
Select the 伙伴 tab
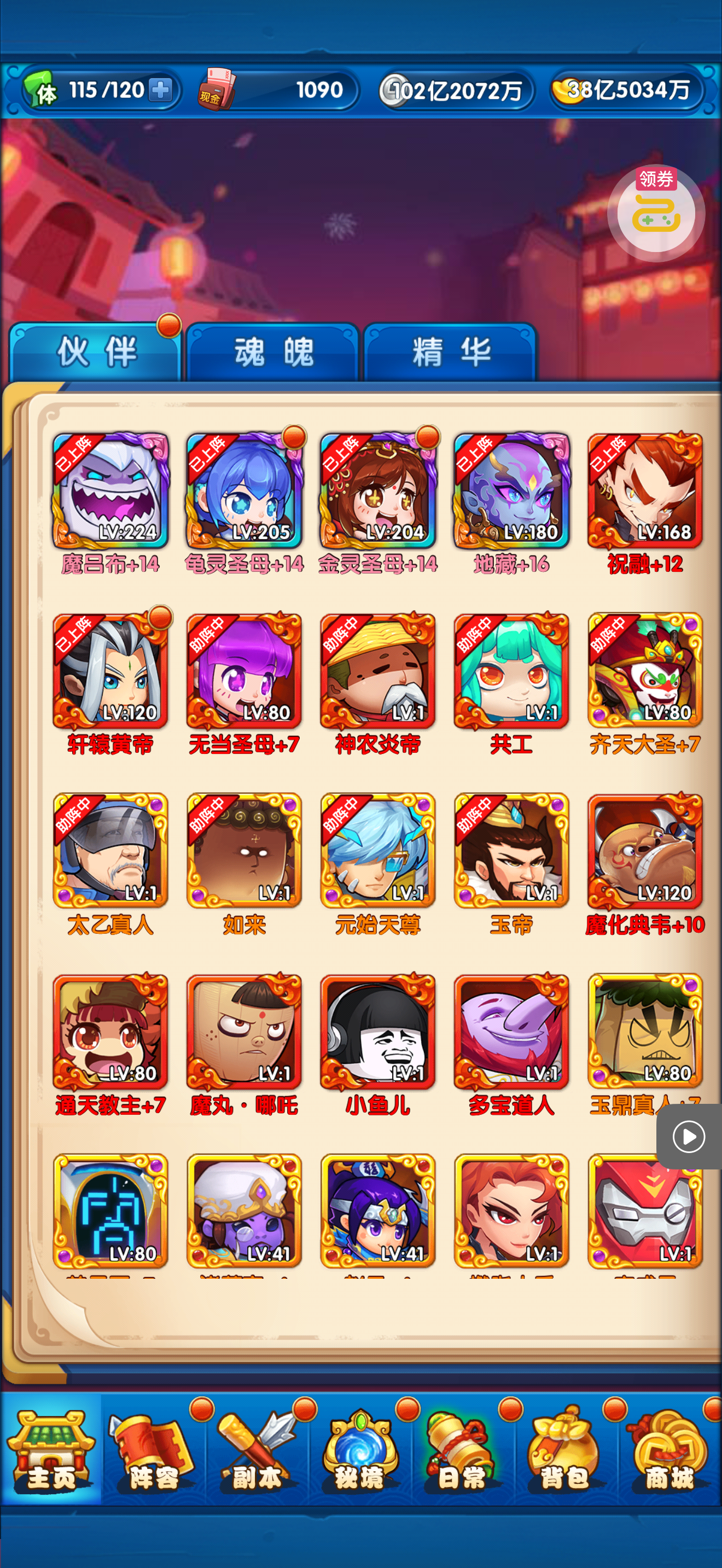[96, 353]
